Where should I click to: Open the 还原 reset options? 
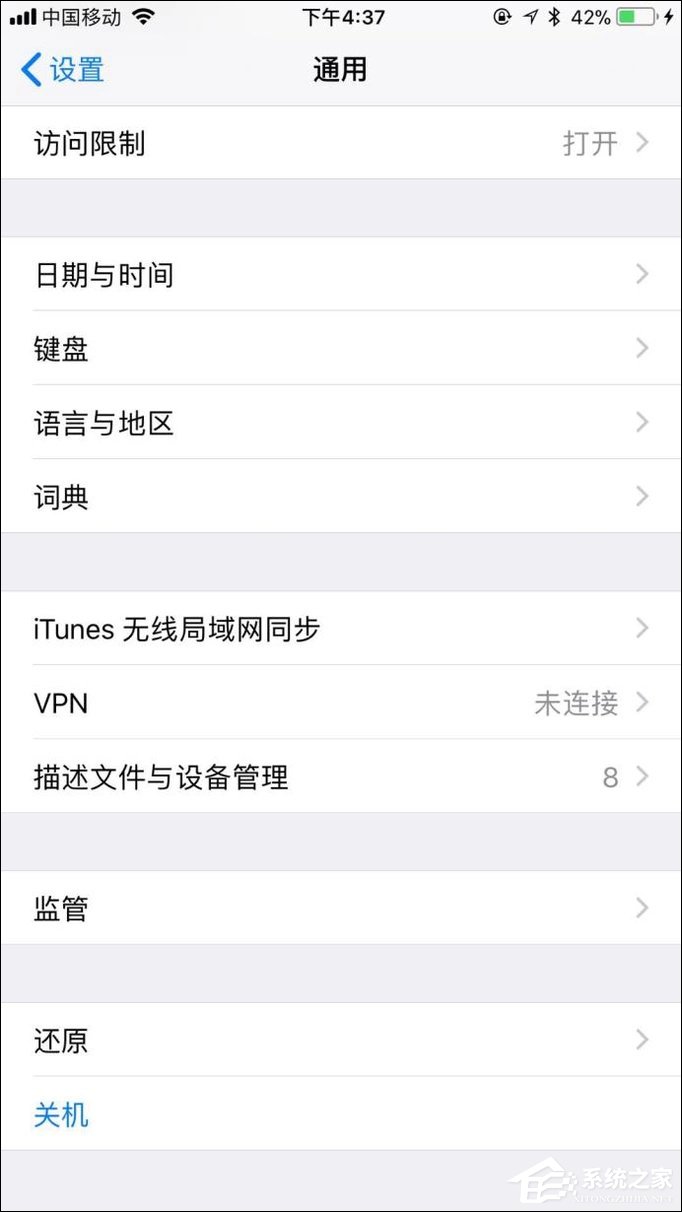coord(340,1040)
